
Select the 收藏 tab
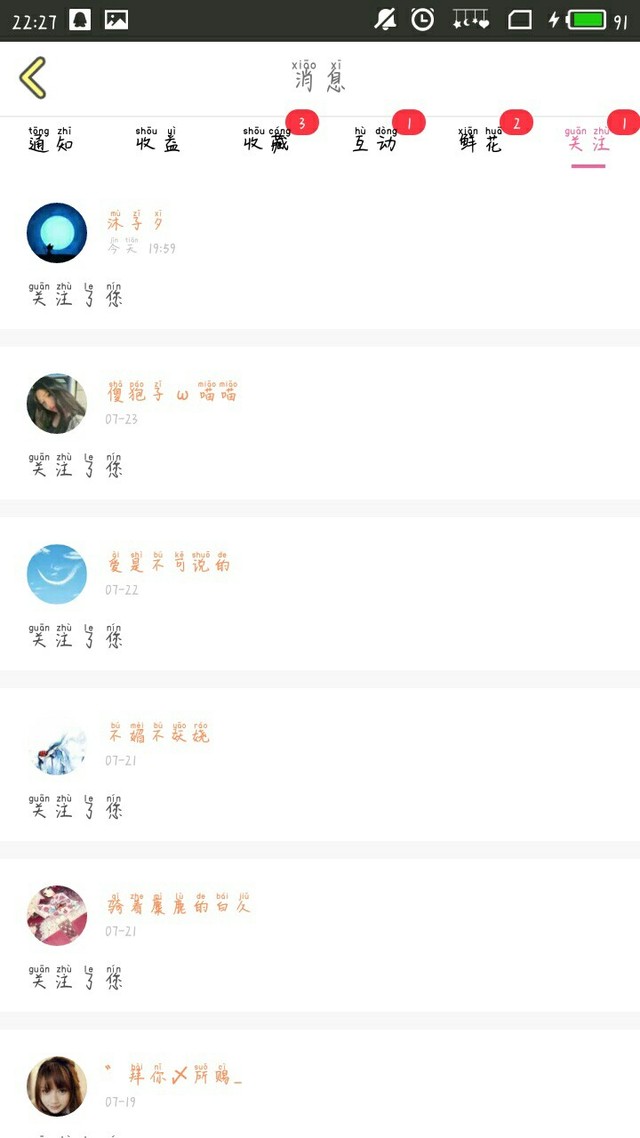tap(267, 141)
